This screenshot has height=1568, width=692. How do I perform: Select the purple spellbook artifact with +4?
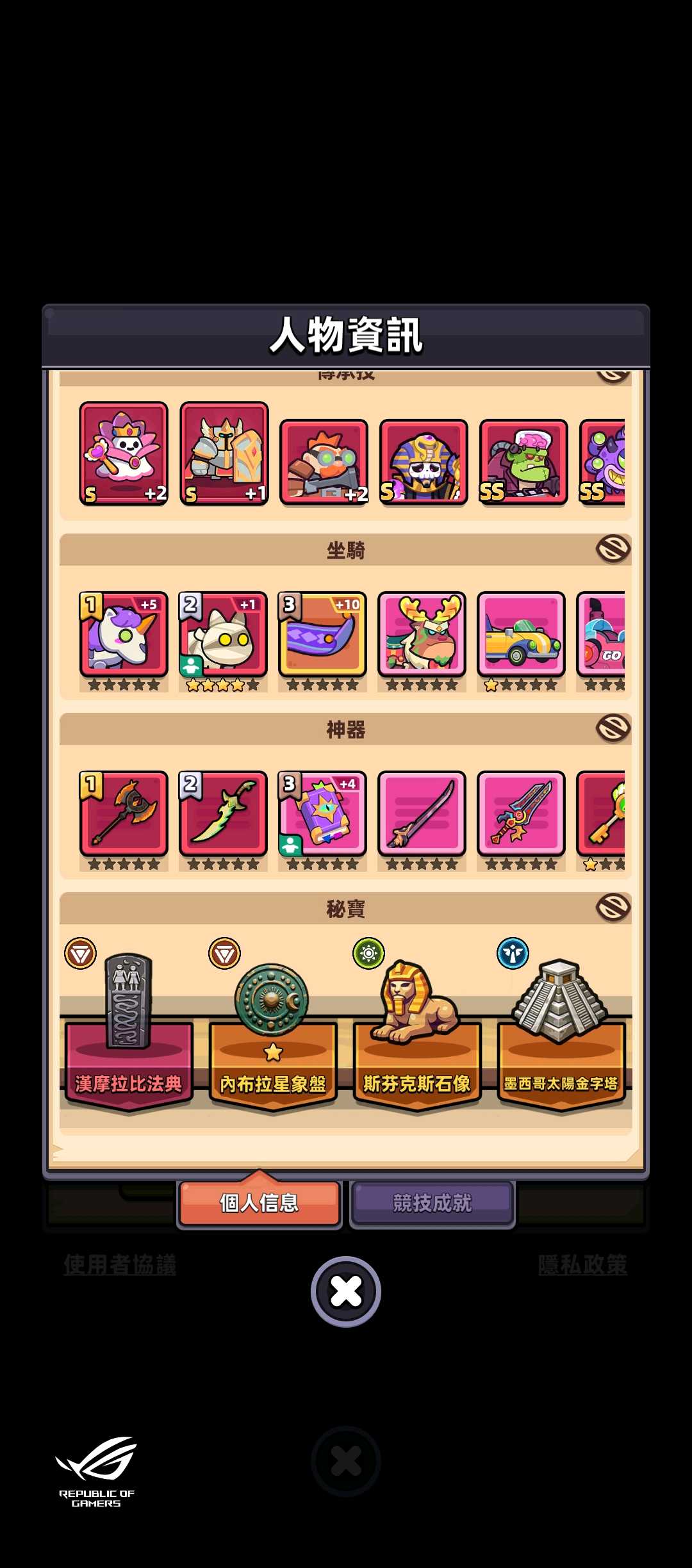322,813
